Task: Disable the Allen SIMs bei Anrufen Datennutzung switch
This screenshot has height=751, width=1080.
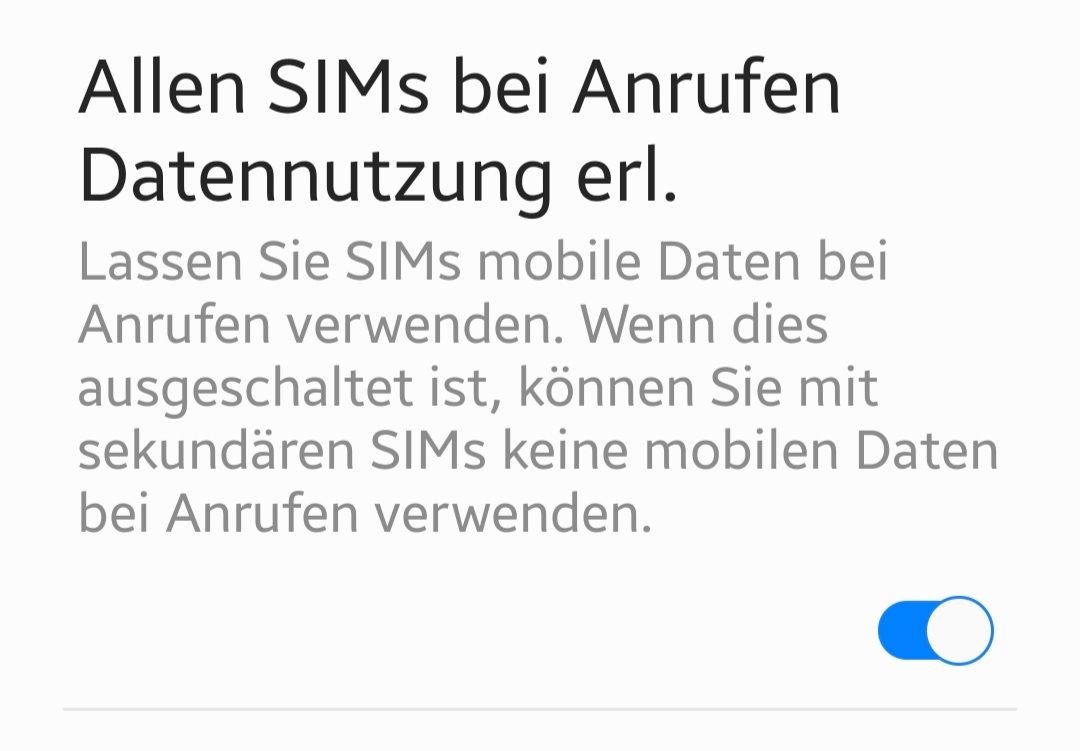Action: pos(935,631)
